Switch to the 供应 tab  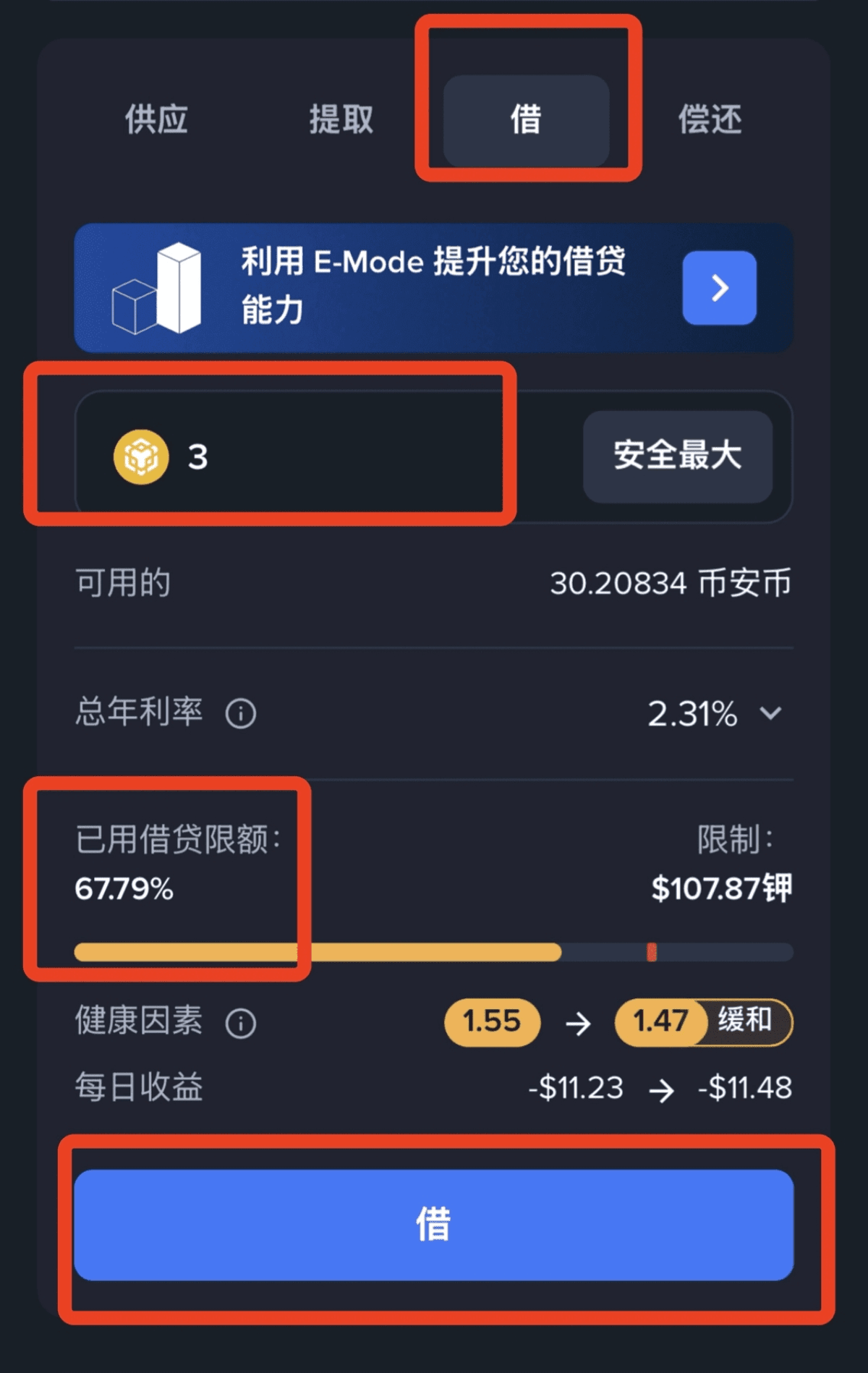[156, 119]
